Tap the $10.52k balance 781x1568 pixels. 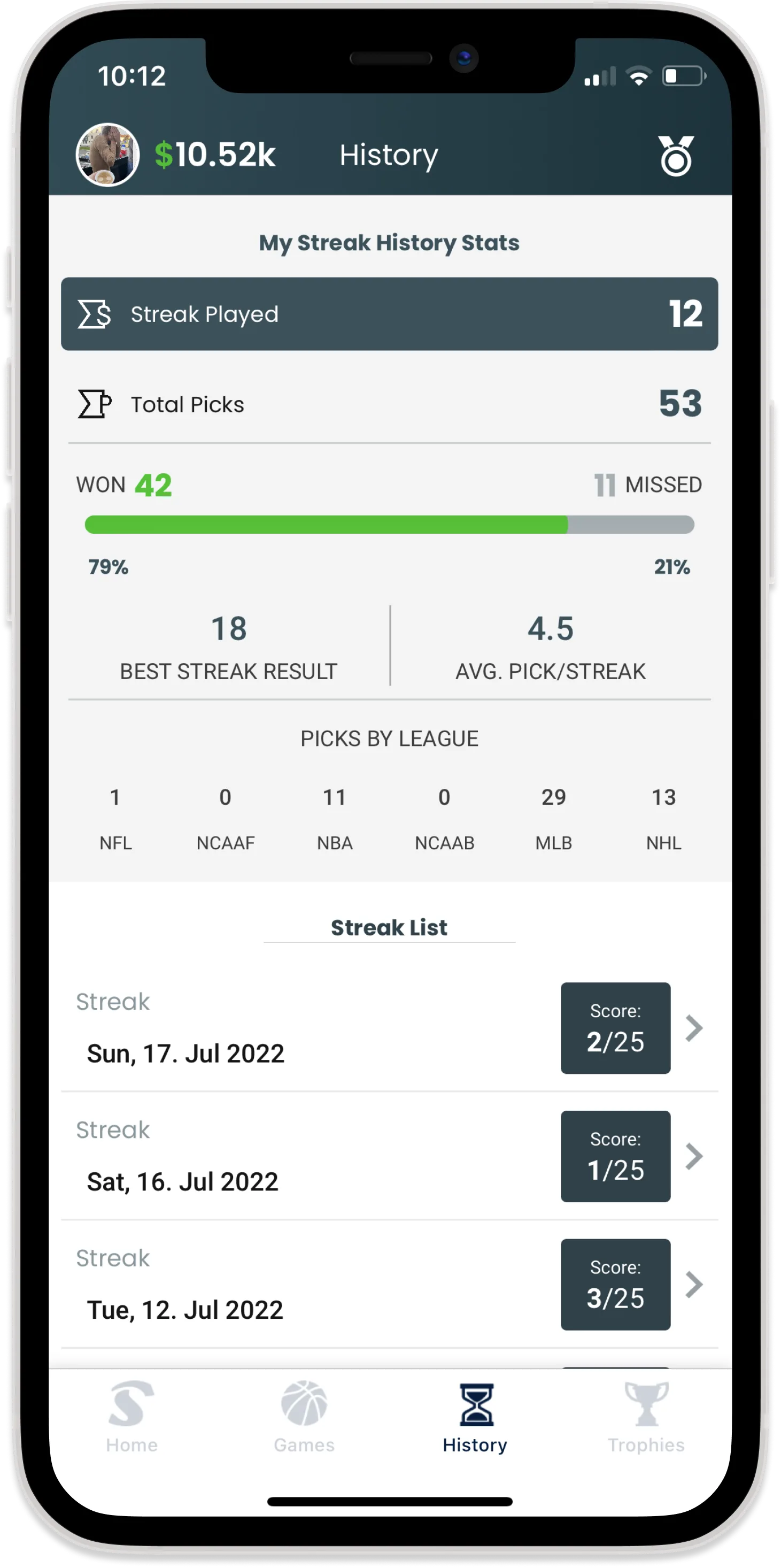pyautogui.click(x=215, y=155)
